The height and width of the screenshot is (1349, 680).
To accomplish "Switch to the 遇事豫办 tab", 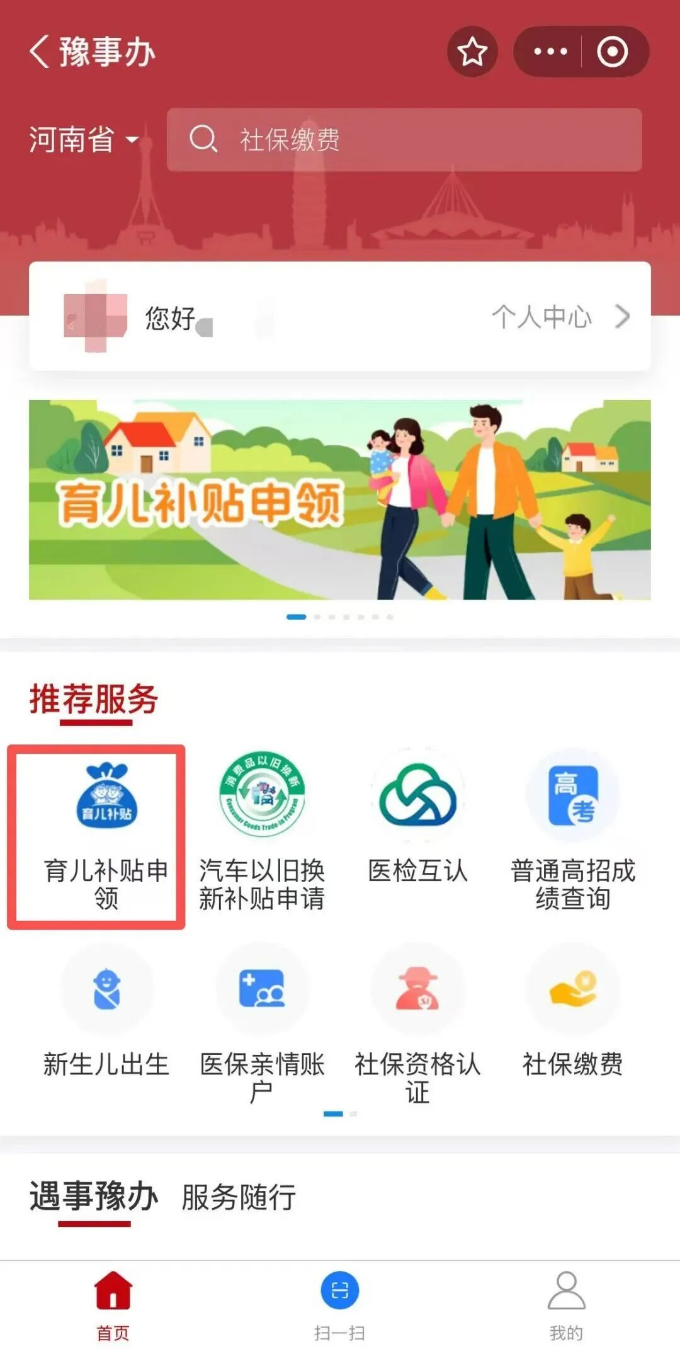I will (94, 1197).
